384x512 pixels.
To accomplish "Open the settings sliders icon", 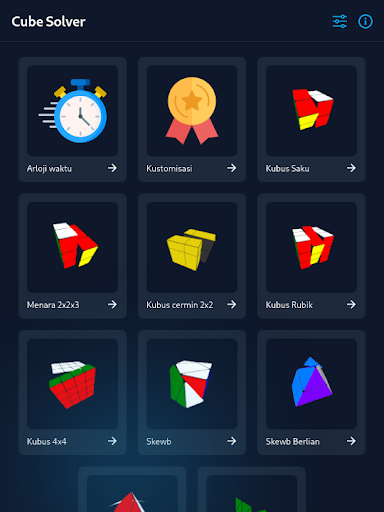I will pyautogui.click(x=340, y=22).
